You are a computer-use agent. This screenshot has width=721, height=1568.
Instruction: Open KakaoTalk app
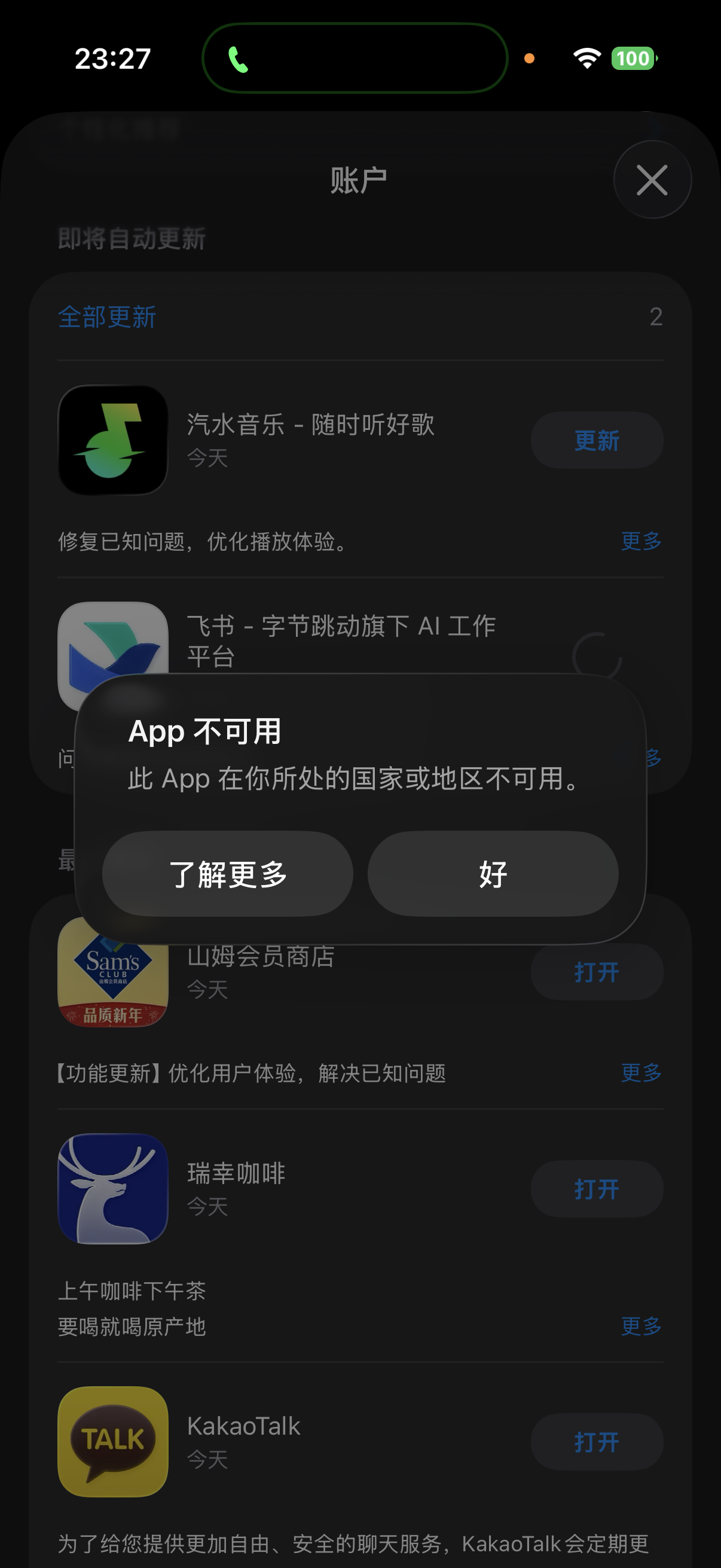tap(596, 1441)
